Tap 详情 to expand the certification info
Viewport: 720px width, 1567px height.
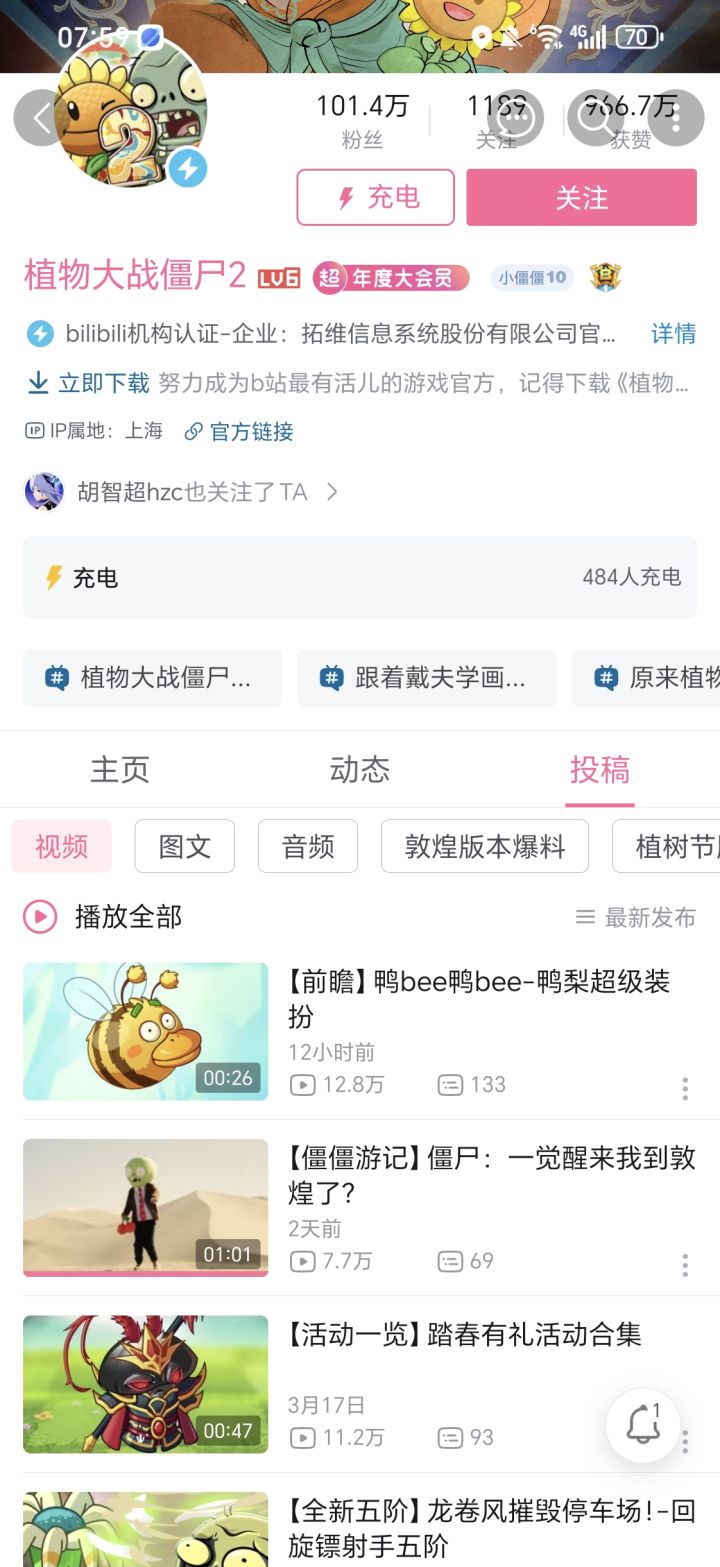pyautogui.click(x=673, y=335)
